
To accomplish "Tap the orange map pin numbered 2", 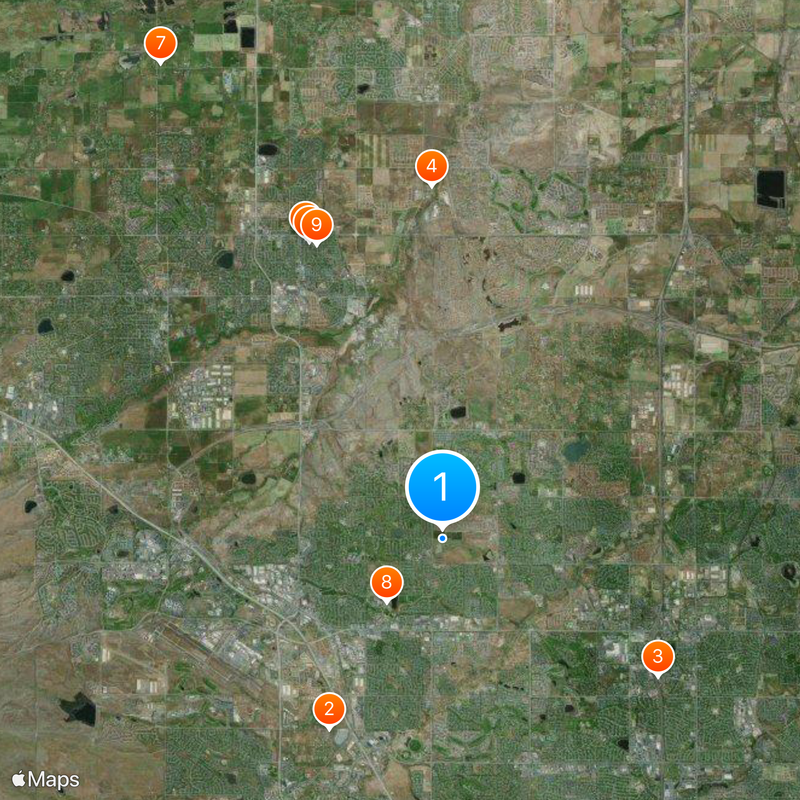I will coord(329,709).
